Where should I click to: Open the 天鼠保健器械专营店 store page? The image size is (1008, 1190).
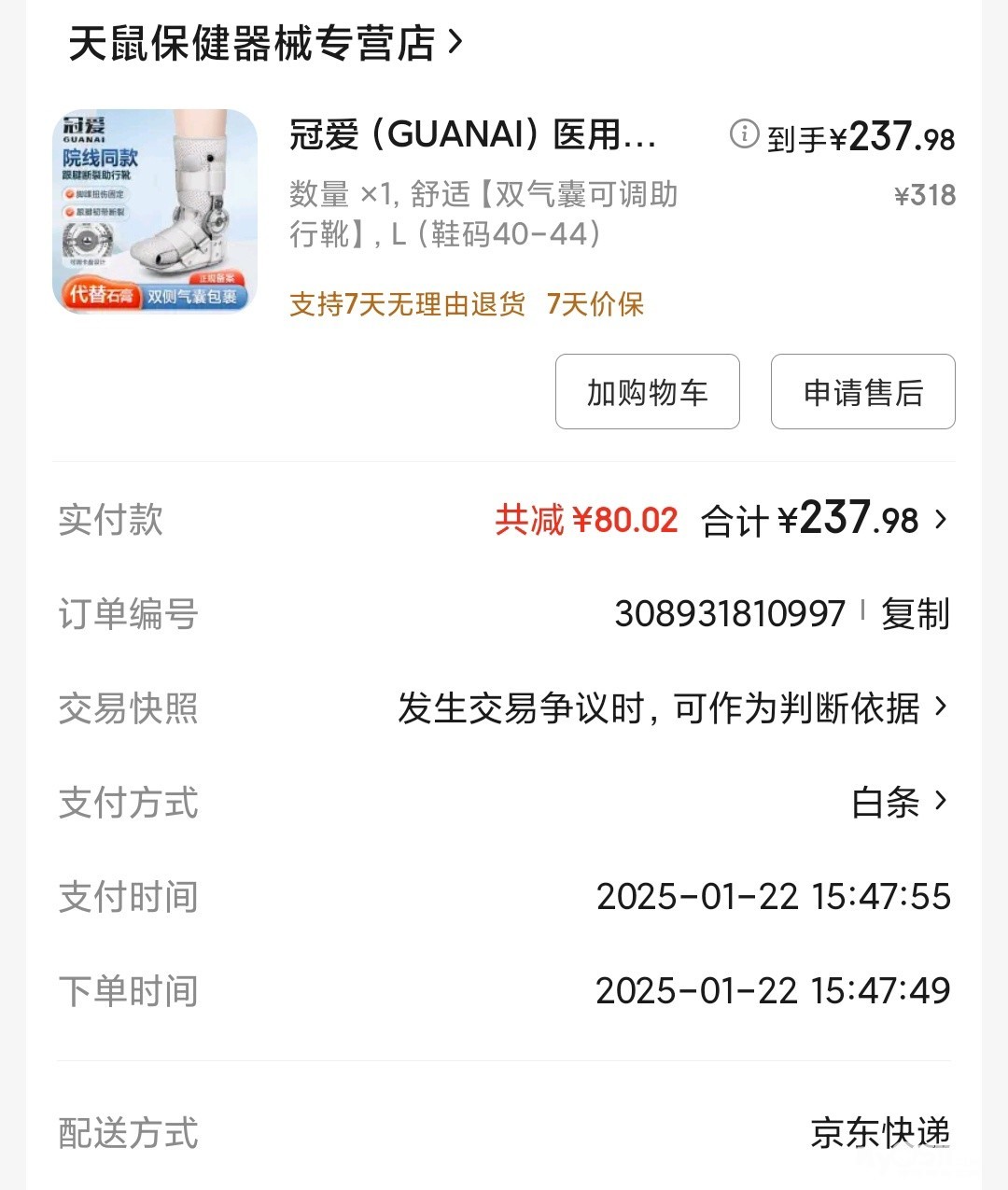point(265,43)
